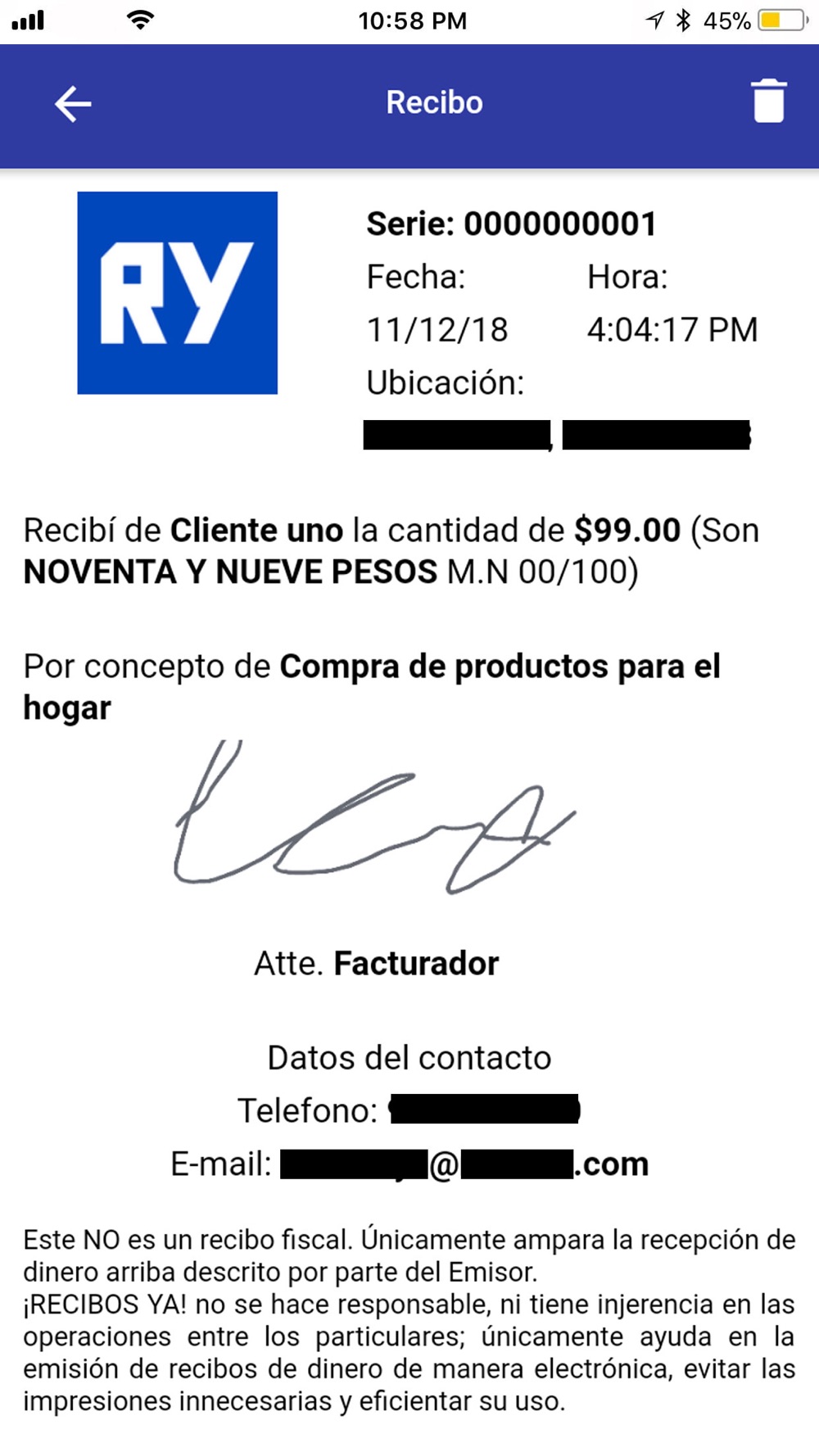Delete this receipt with the trash icon
Viewport: 819px width, 1456px height.
click(x=768, y=102)
